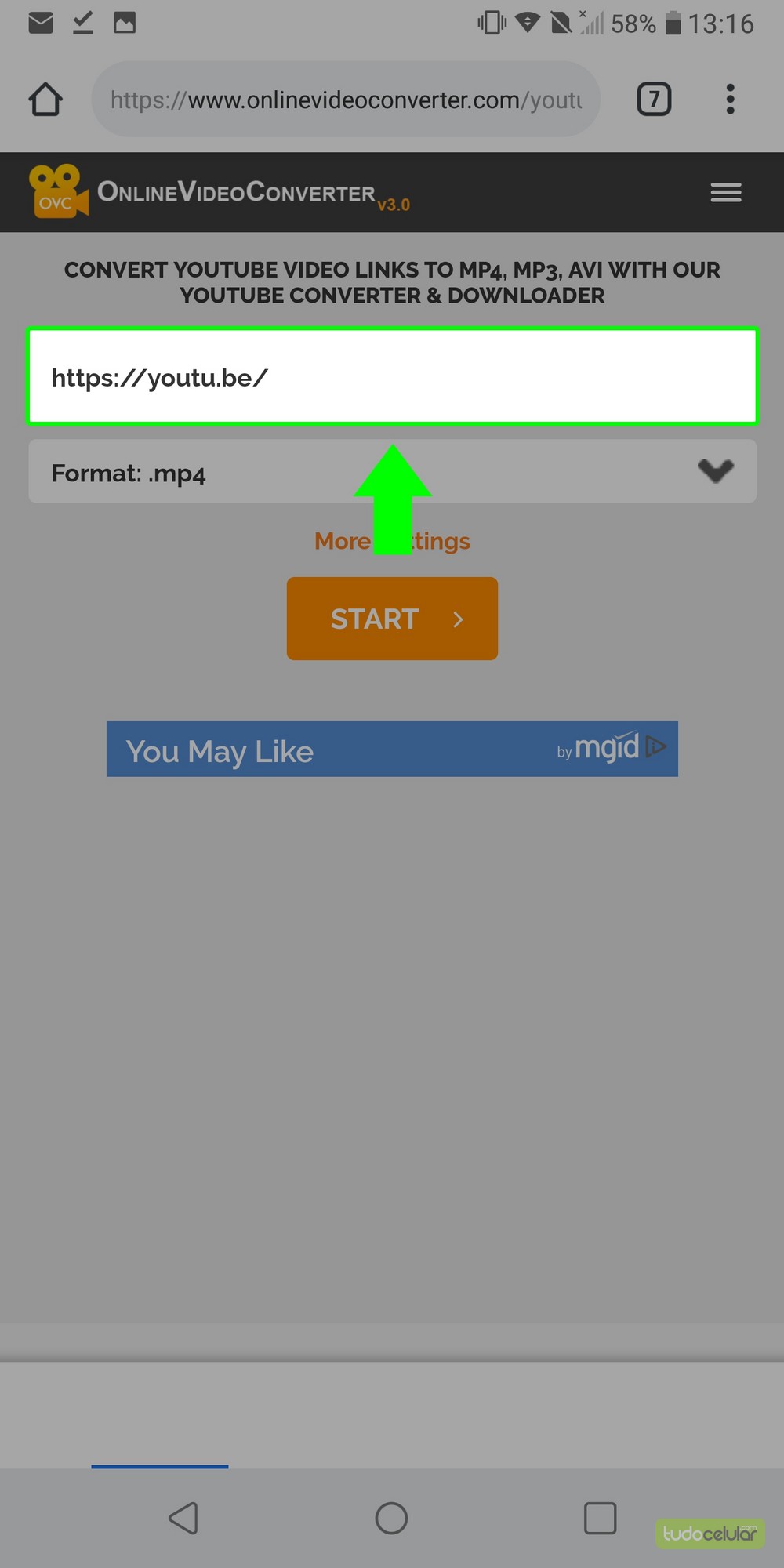Viewport: 784px width, 1568px height.
Task: Open the OnlineVideoConverter homepage logo
Action: (x=220, y=192)
